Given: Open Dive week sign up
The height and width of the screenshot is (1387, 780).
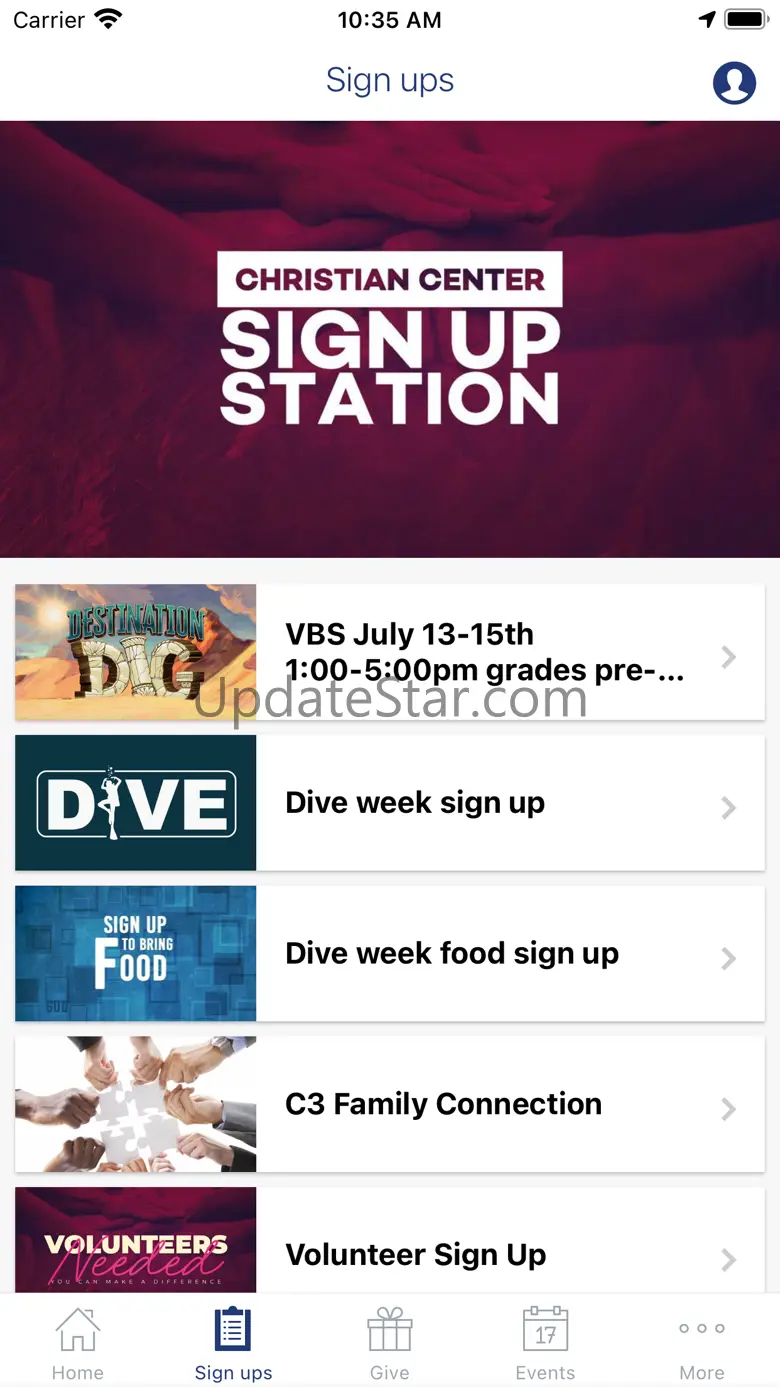Looking at the screenshot, I should [x=390, y=803].
